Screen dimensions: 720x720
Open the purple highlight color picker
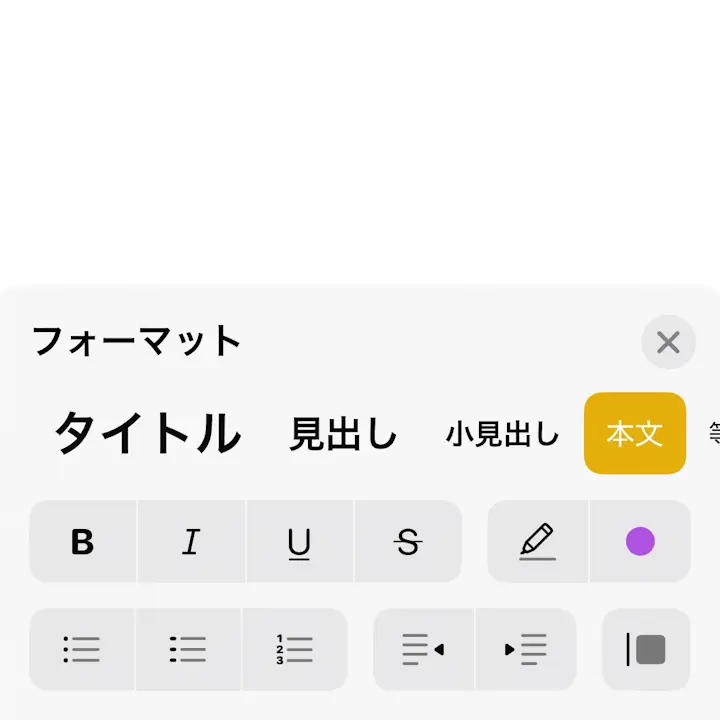coord(640,542)
